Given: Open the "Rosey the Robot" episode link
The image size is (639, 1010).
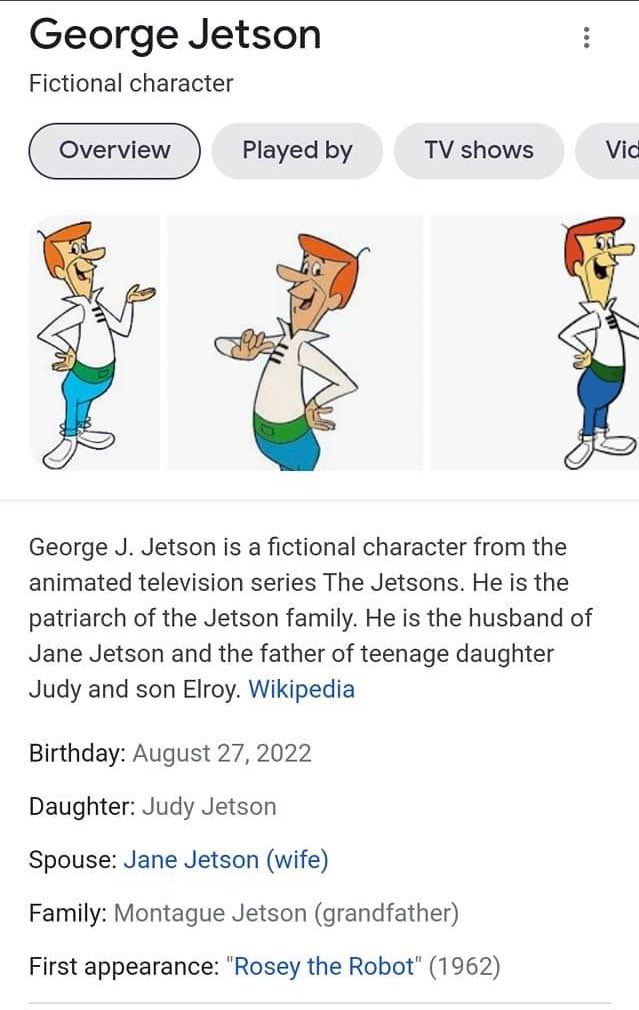Looking at the screenshot, I should (324, 967).
